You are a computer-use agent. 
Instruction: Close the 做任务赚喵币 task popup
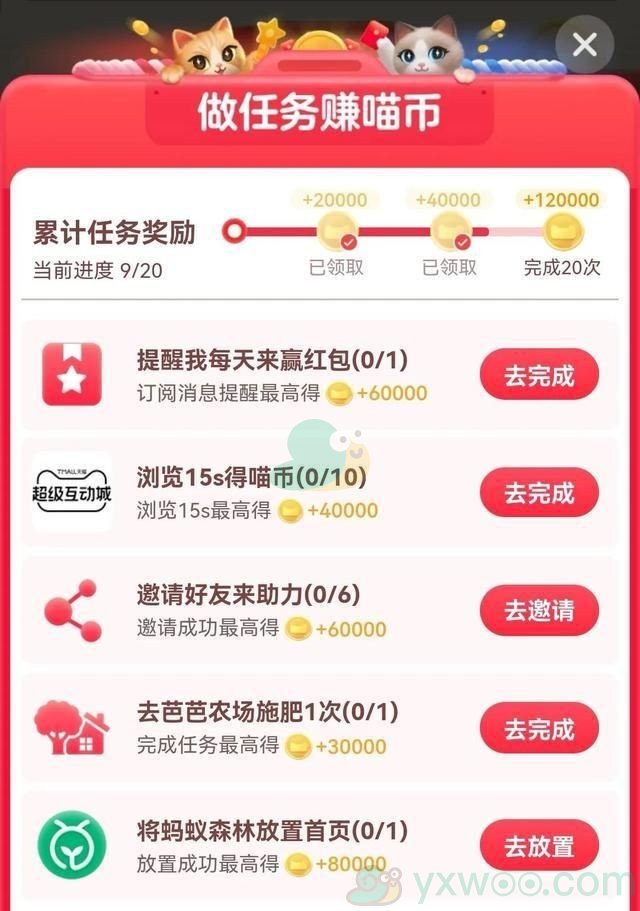coord(585,45)
